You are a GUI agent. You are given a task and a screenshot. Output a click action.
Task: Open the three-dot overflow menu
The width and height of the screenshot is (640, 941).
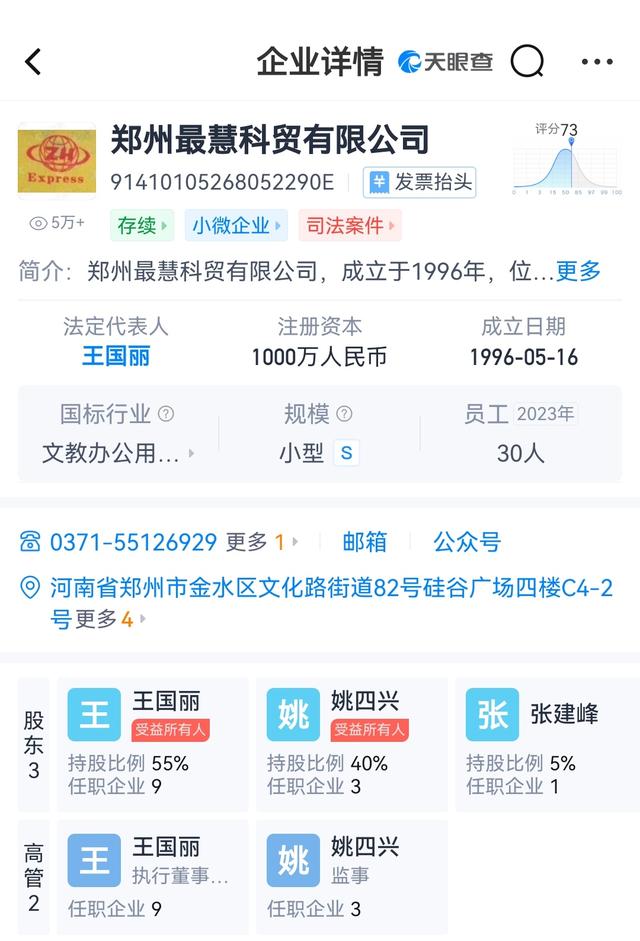(x=597, y=62)
